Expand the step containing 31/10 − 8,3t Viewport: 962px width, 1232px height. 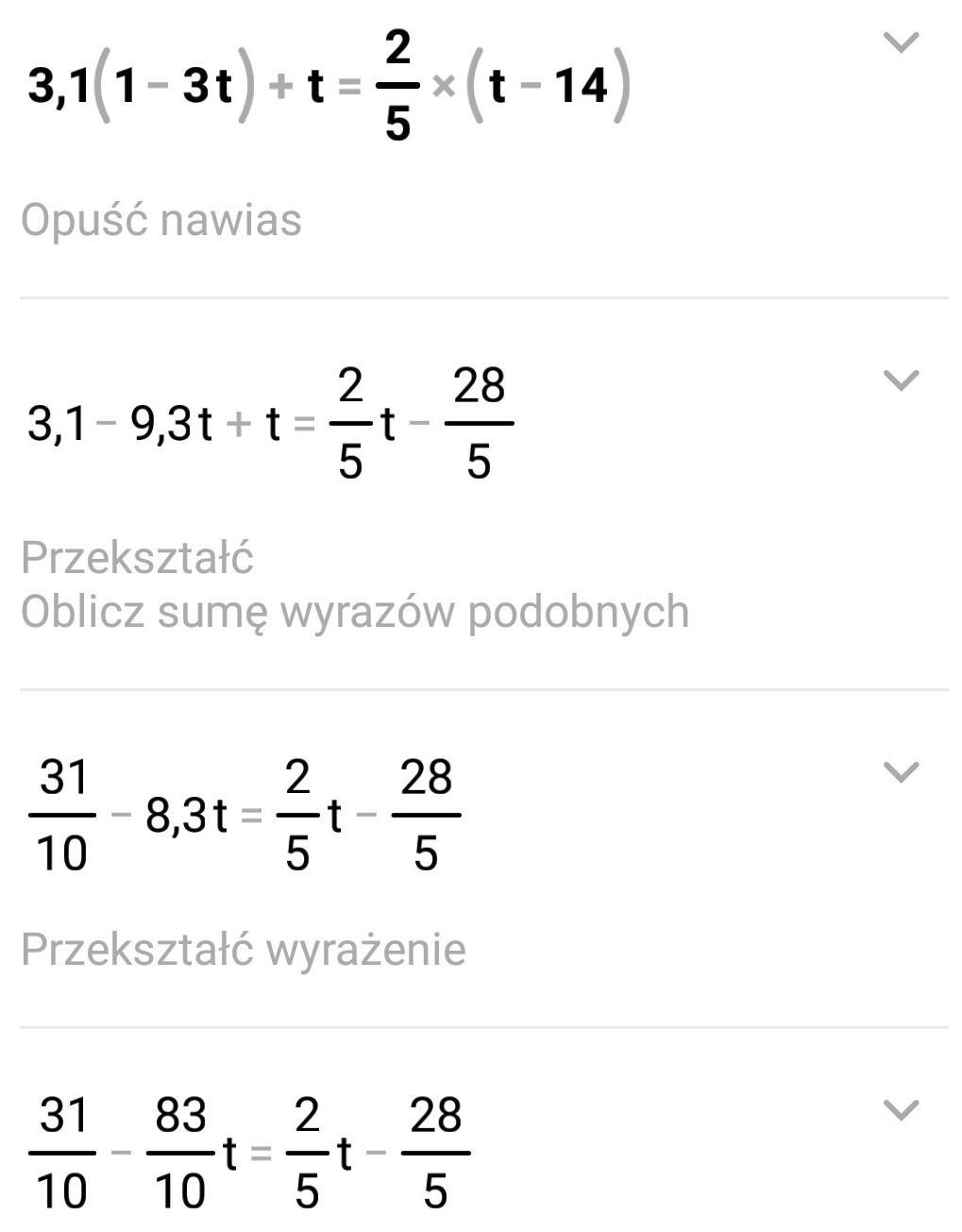900,772
